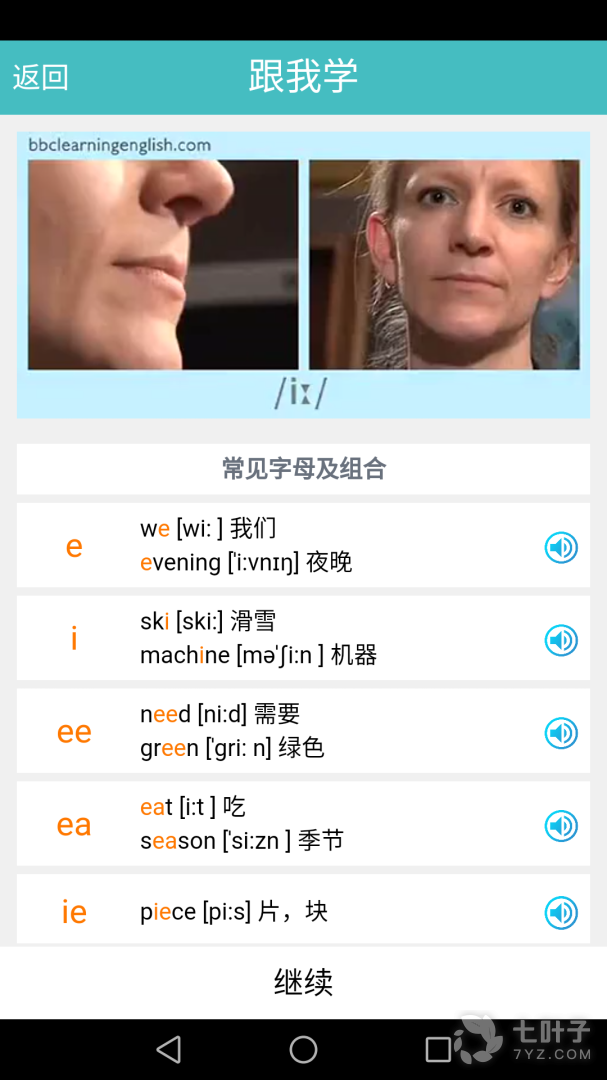Screen dimensions: 607x1080
Task: Tap 继续 to continue
Action: 303,982
